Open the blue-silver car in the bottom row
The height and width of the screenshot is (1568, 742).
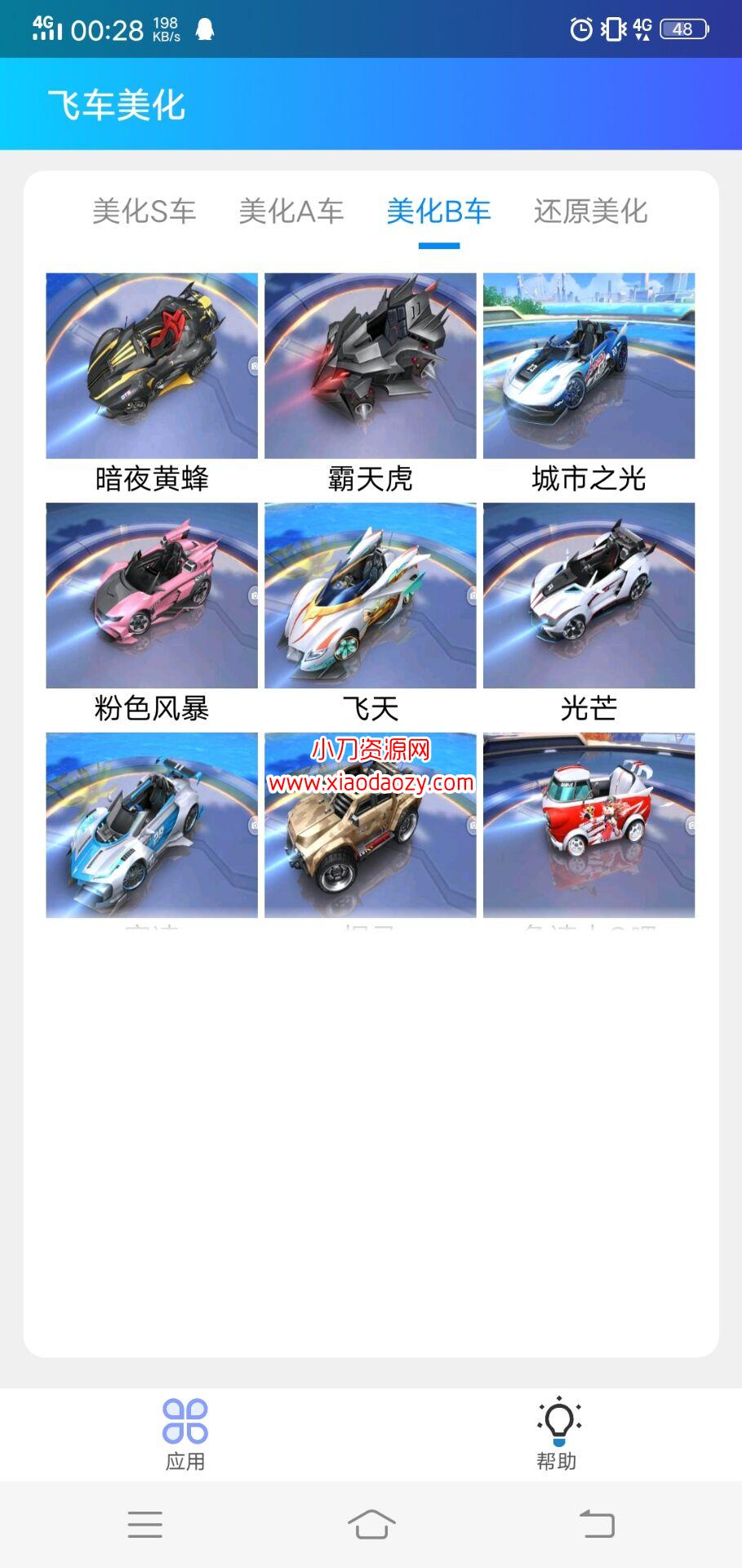tap(152, 826)
